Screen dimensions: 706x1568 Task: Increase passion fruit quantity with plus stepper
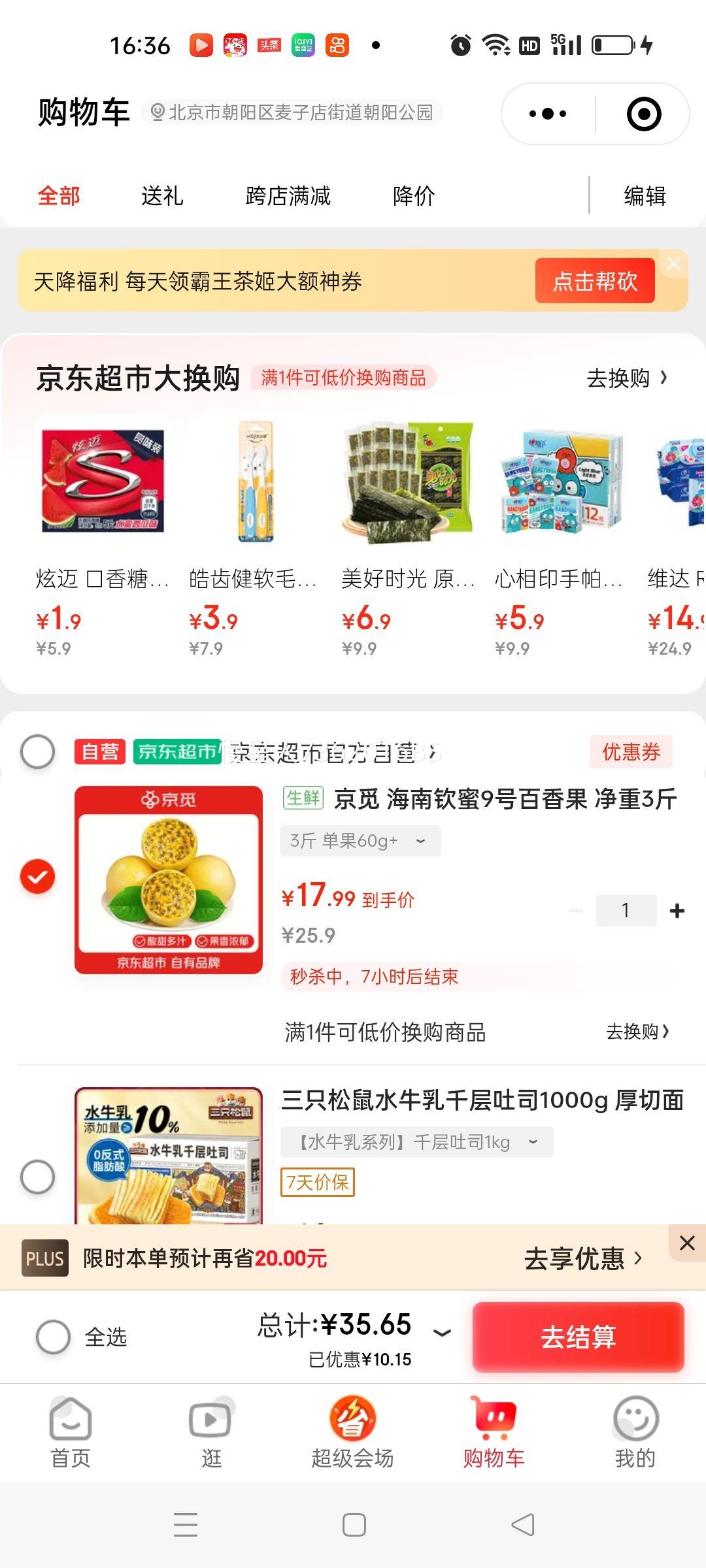click(x=677, y=910)
